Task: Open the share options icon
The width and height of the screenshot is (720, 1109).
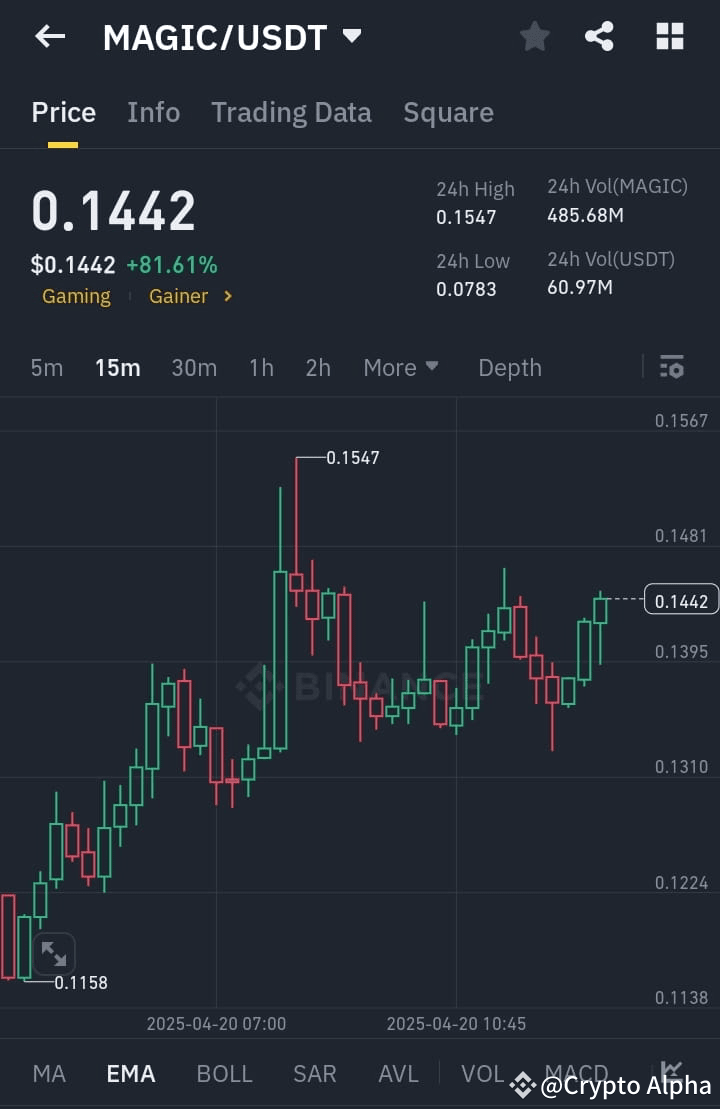Action: pos(600,36)
